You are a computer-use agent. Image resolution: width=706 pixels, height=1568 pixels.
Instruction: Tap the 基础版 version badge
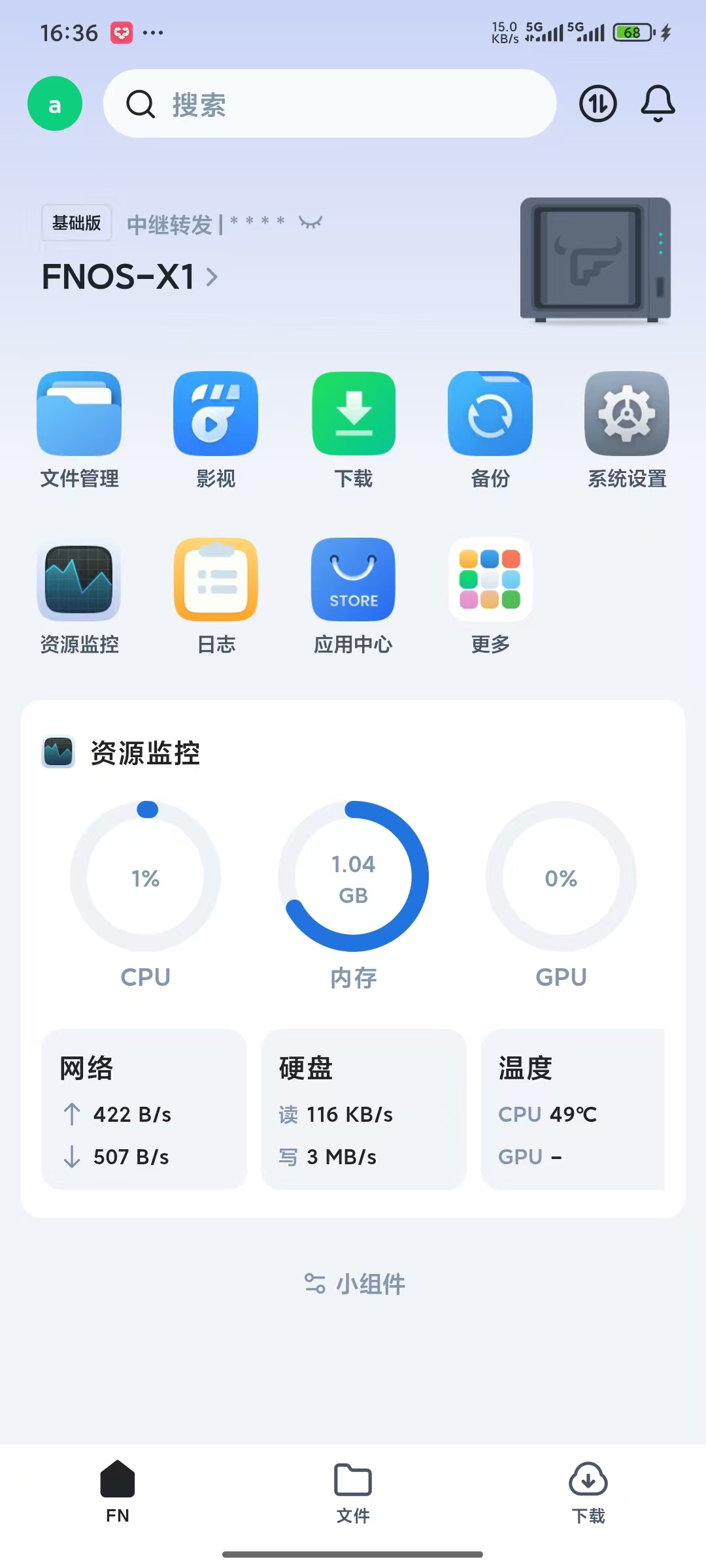[x=76, y=223]
